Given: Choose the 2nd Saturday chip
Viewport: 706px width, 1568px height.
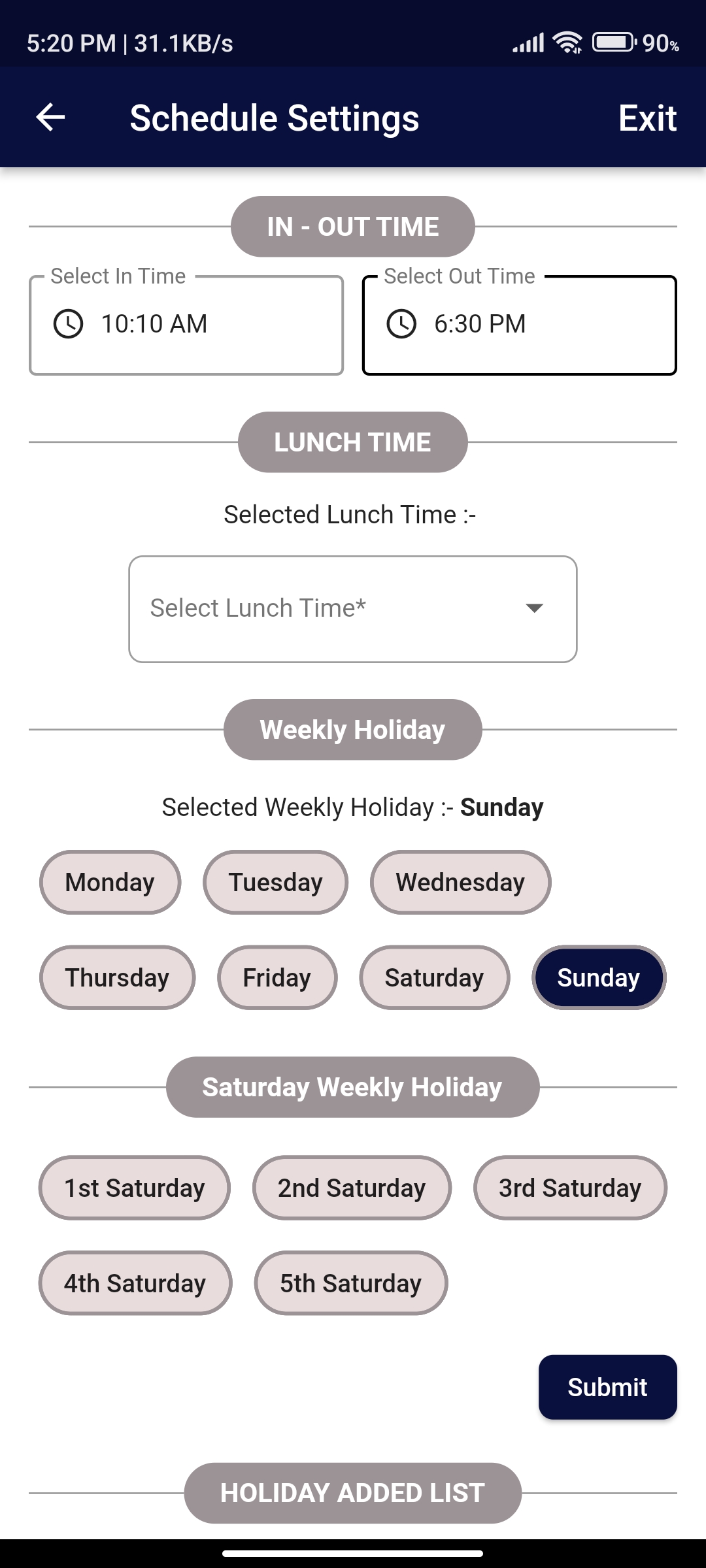Looking at the screenshot, I should (x=352, y=1188).
